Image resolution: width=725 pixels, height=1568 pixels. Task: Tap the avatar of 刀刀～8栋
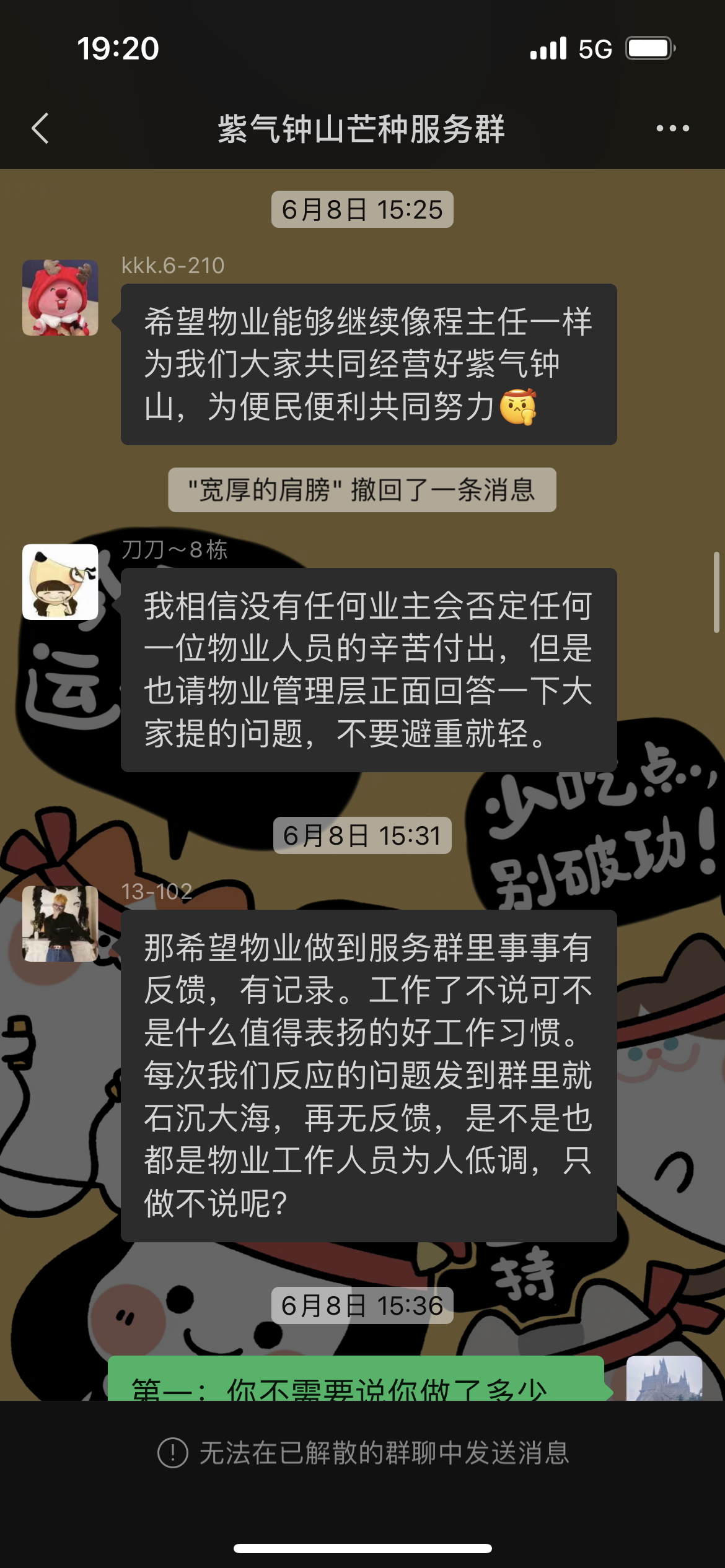(60, 581)
